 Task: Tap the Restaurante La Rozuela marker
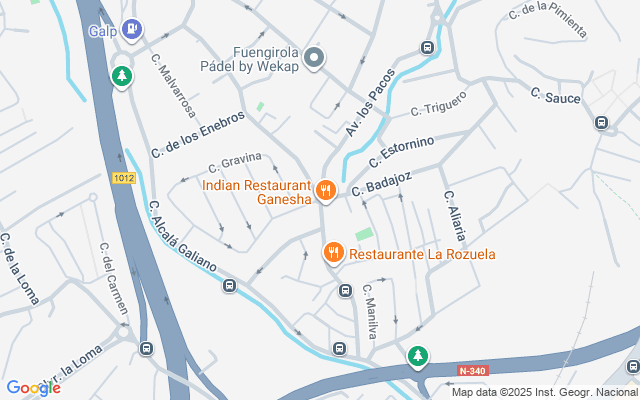[x=334, y=252]
